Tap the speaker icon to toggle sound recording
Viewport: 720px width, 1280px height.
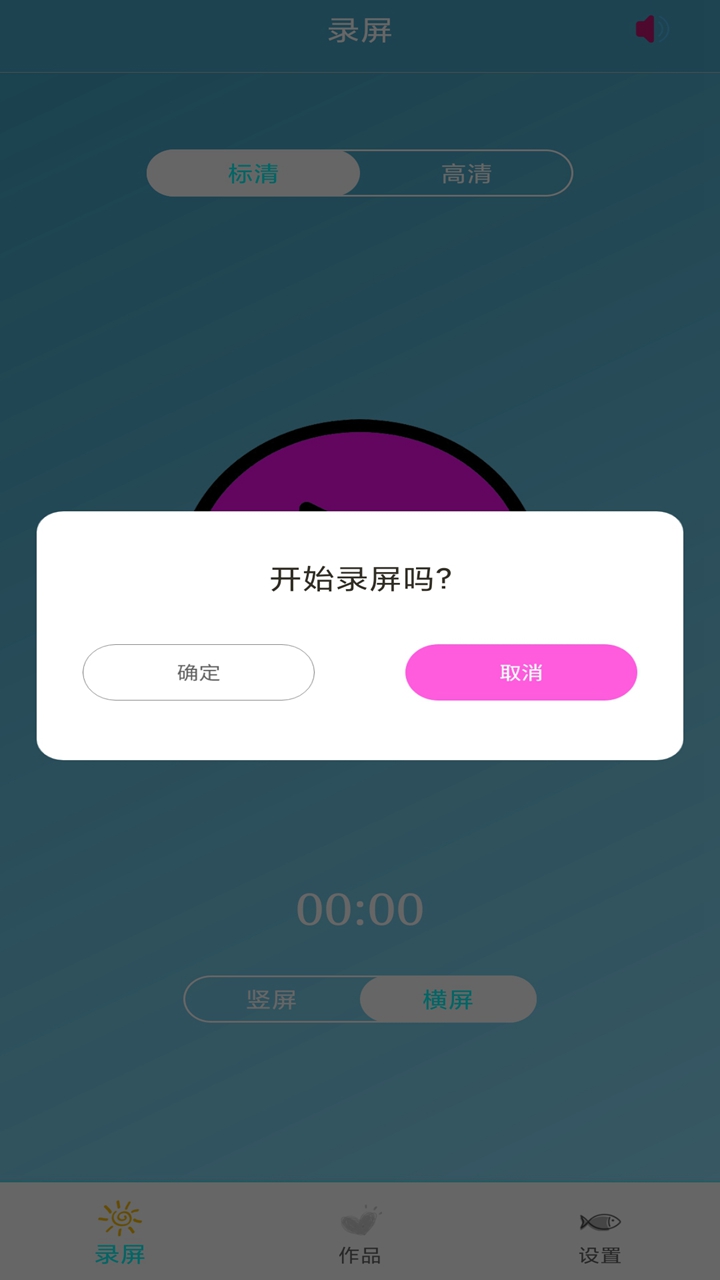tap(651, 29)
